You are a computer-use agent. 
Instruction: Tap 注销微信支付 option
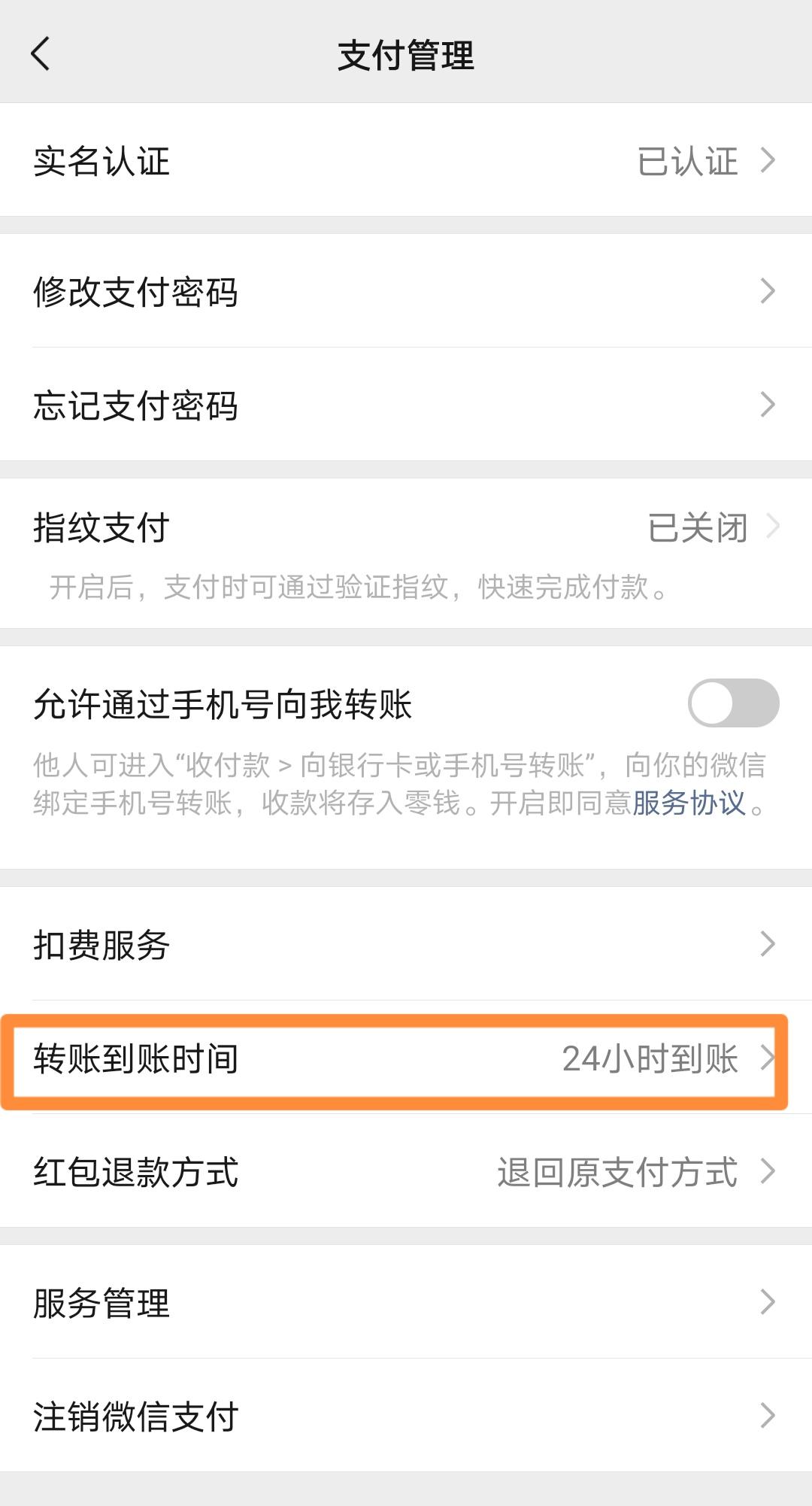406,1416
